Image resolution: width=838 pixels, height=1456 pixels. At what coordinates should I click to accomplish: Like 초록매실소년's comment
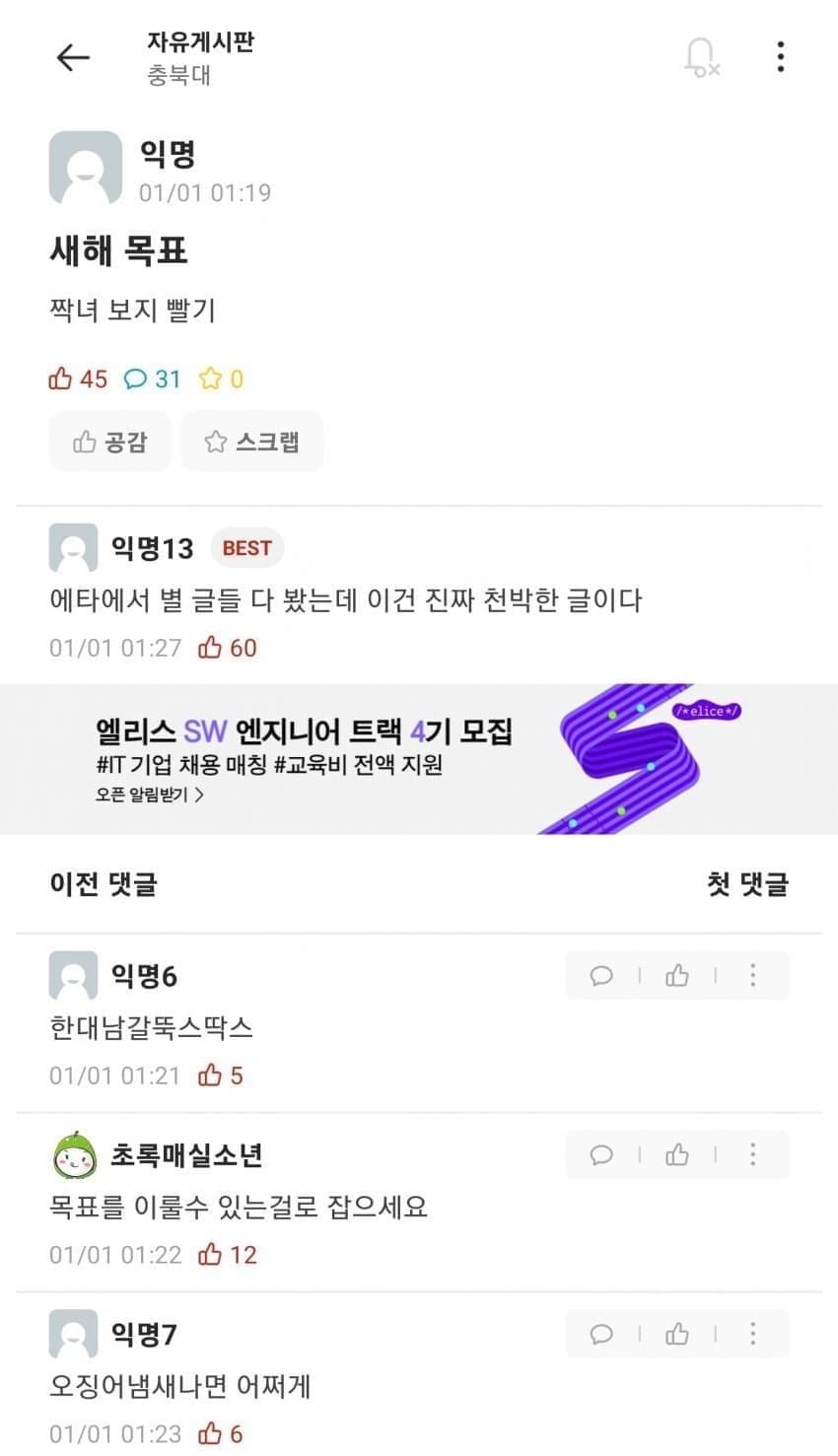[677, 1154]
